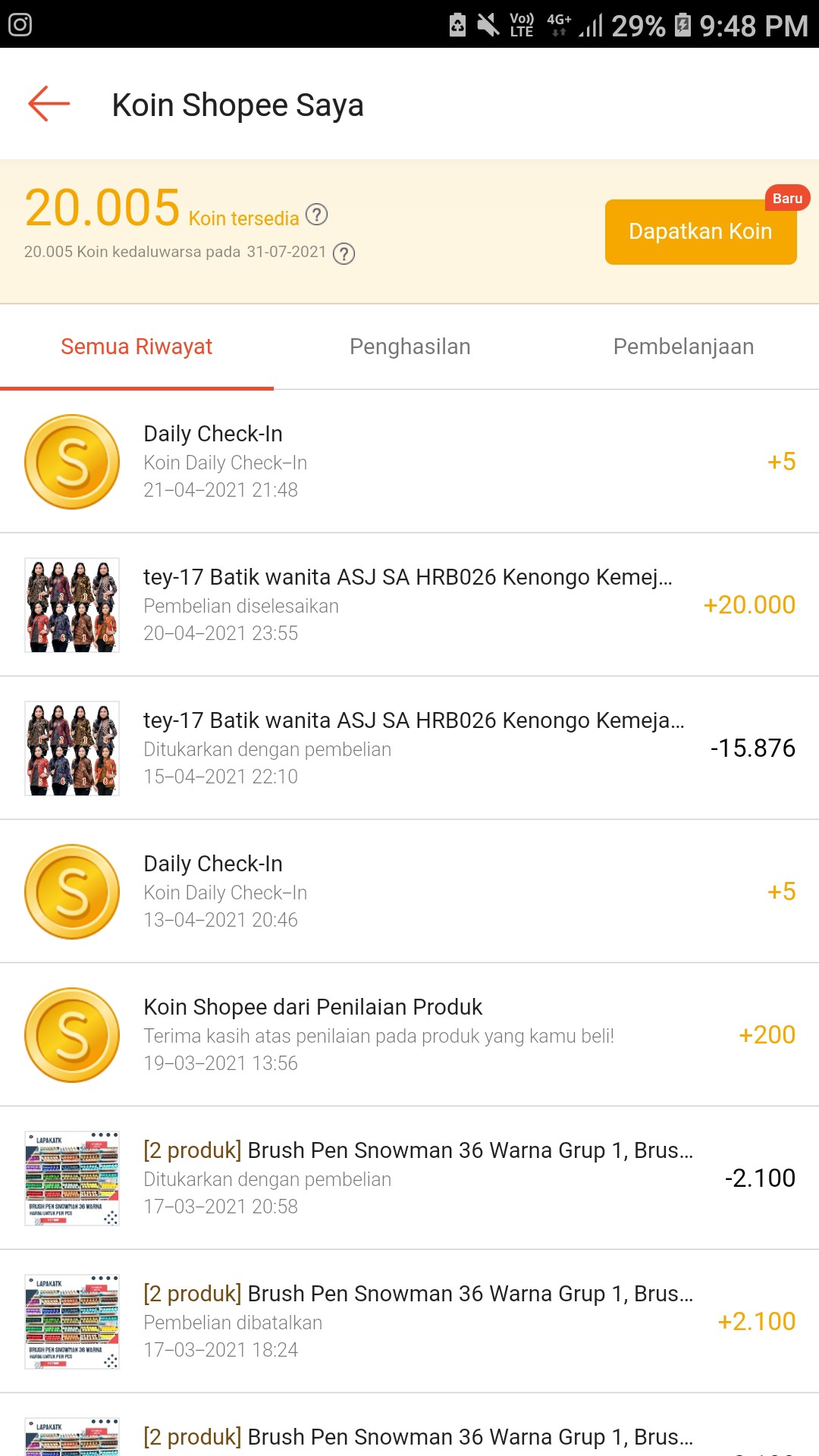Viewport: 819px width, 1456px height.
Task: Tap the Dapatkan Koin button
Action: [x=700, y=232]
